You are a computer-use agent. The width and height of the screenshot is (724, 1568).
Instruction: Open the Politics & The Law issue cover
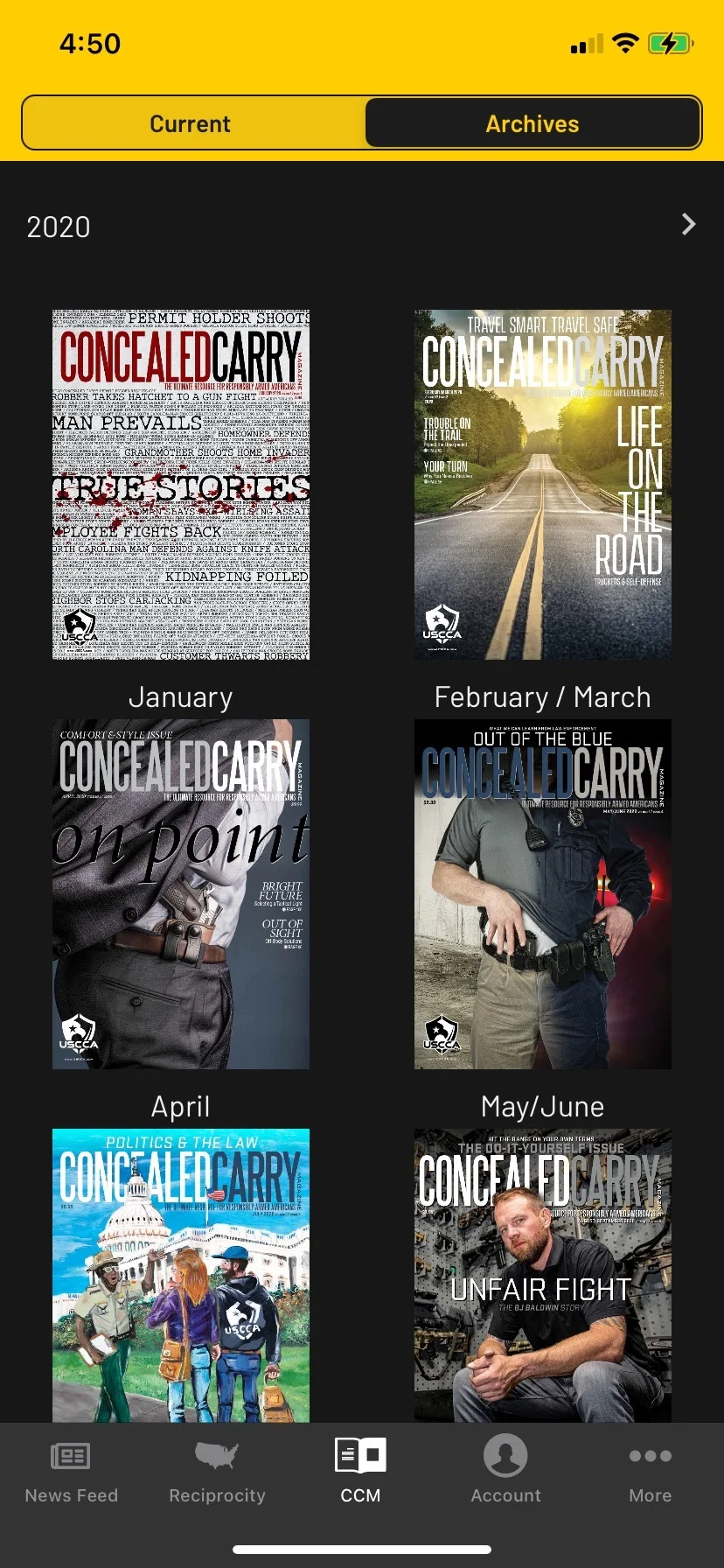pos(181,1274)
